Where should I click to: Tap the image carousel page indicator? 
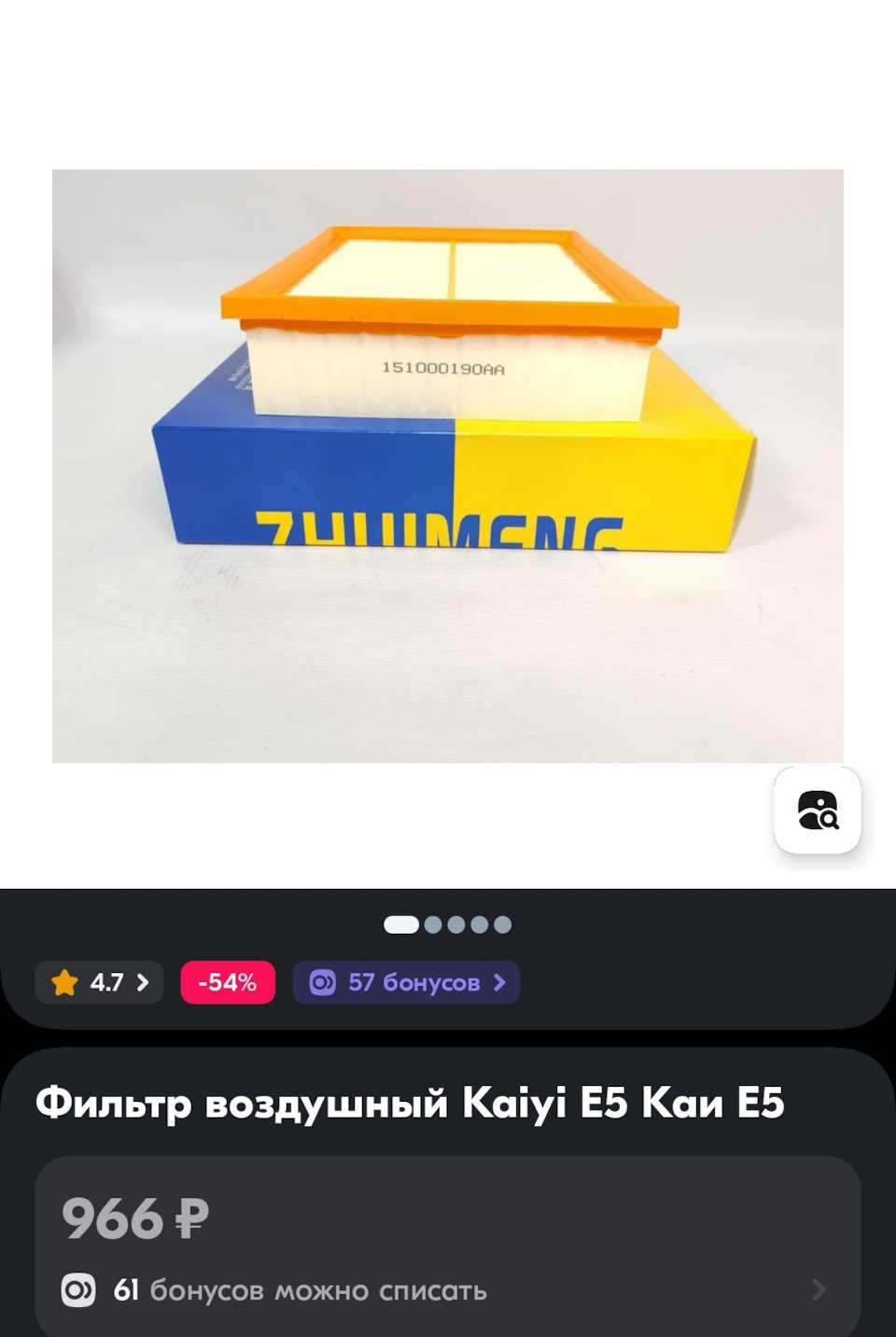[x=448, y=924]
